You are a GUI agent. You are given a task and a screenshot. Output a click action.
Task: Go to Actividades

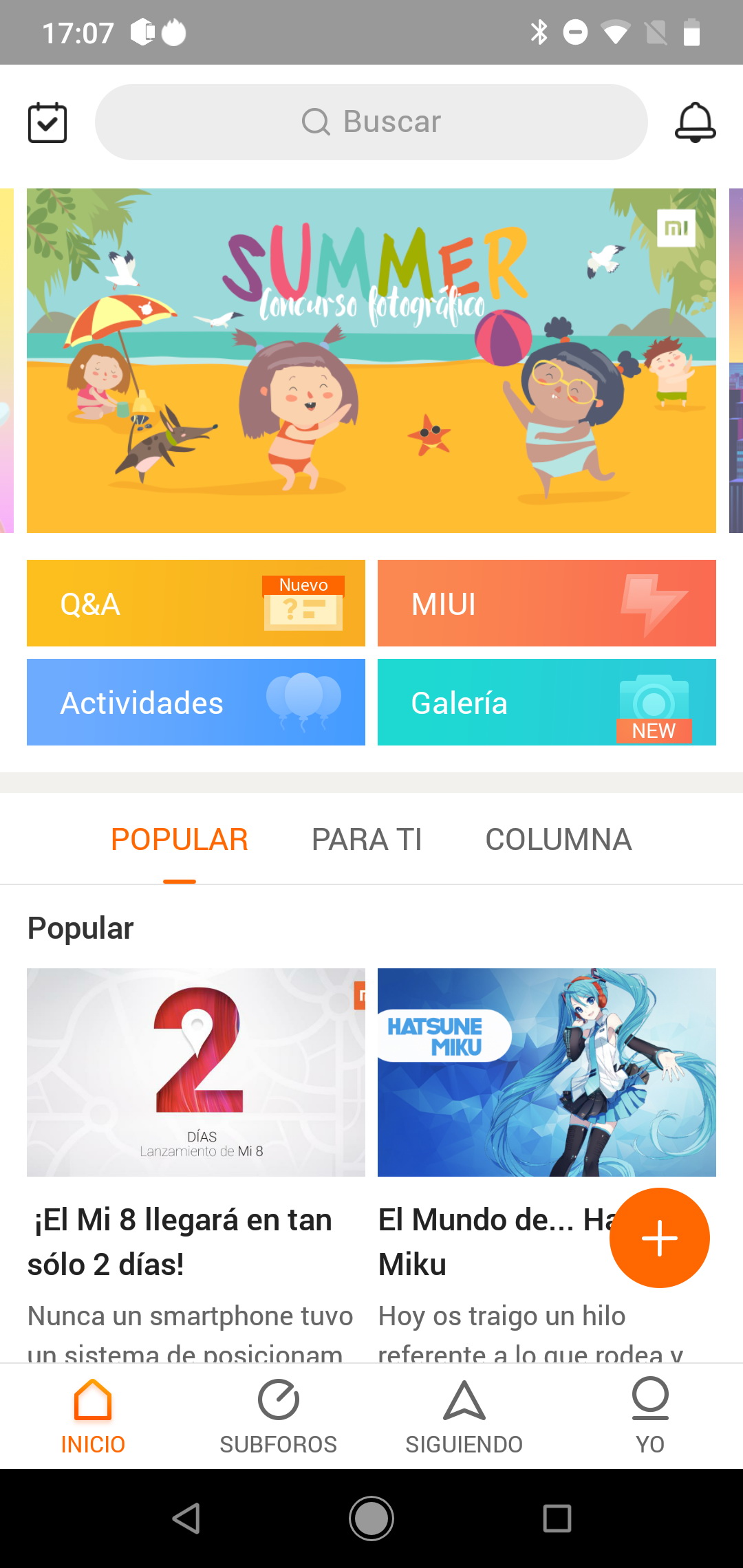pyautogui.click(x=196, y=702)
